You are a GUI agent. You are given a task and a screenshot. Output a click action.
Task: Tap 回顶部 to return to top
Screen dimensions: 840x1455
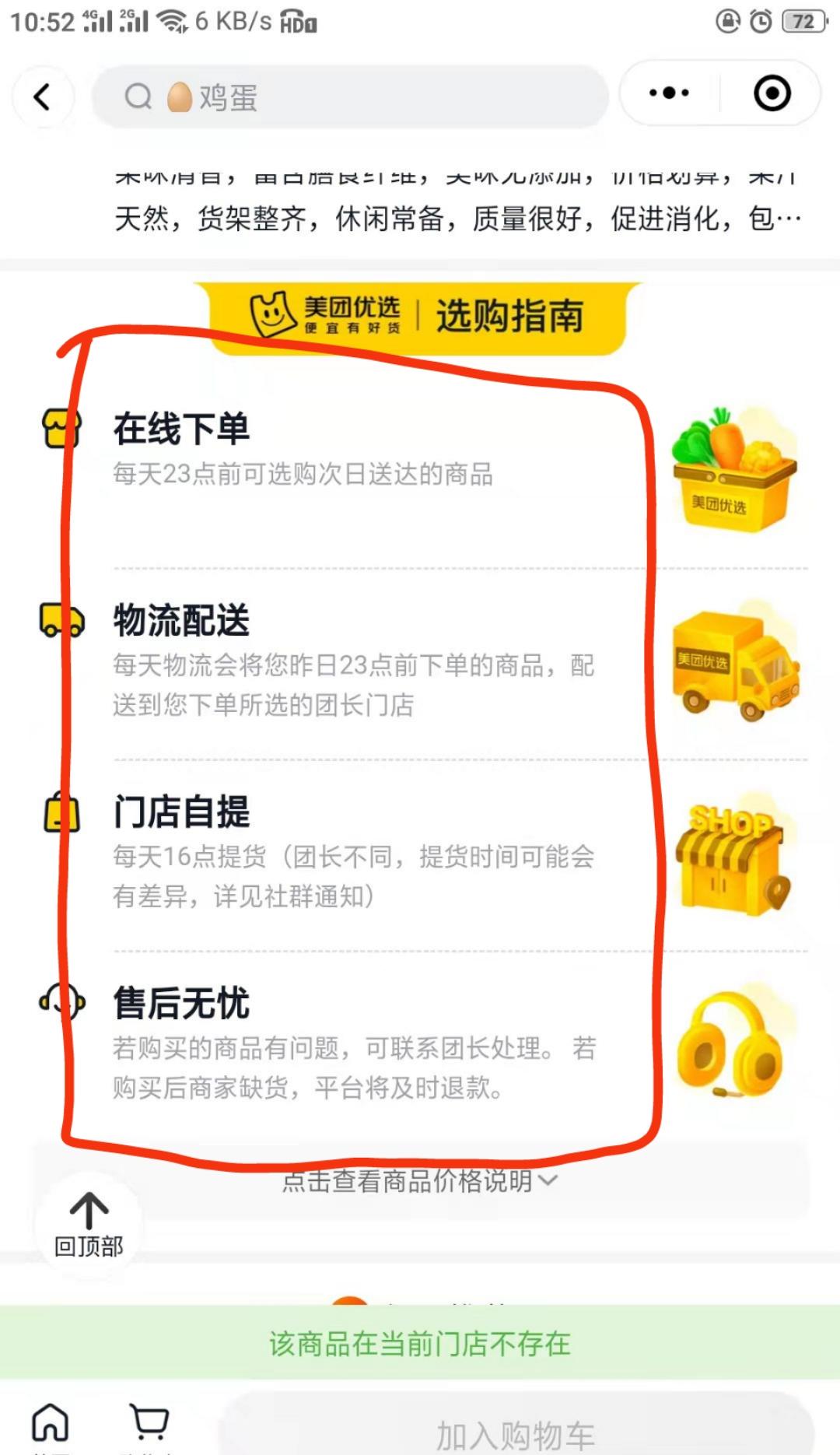coord(89,1224)
